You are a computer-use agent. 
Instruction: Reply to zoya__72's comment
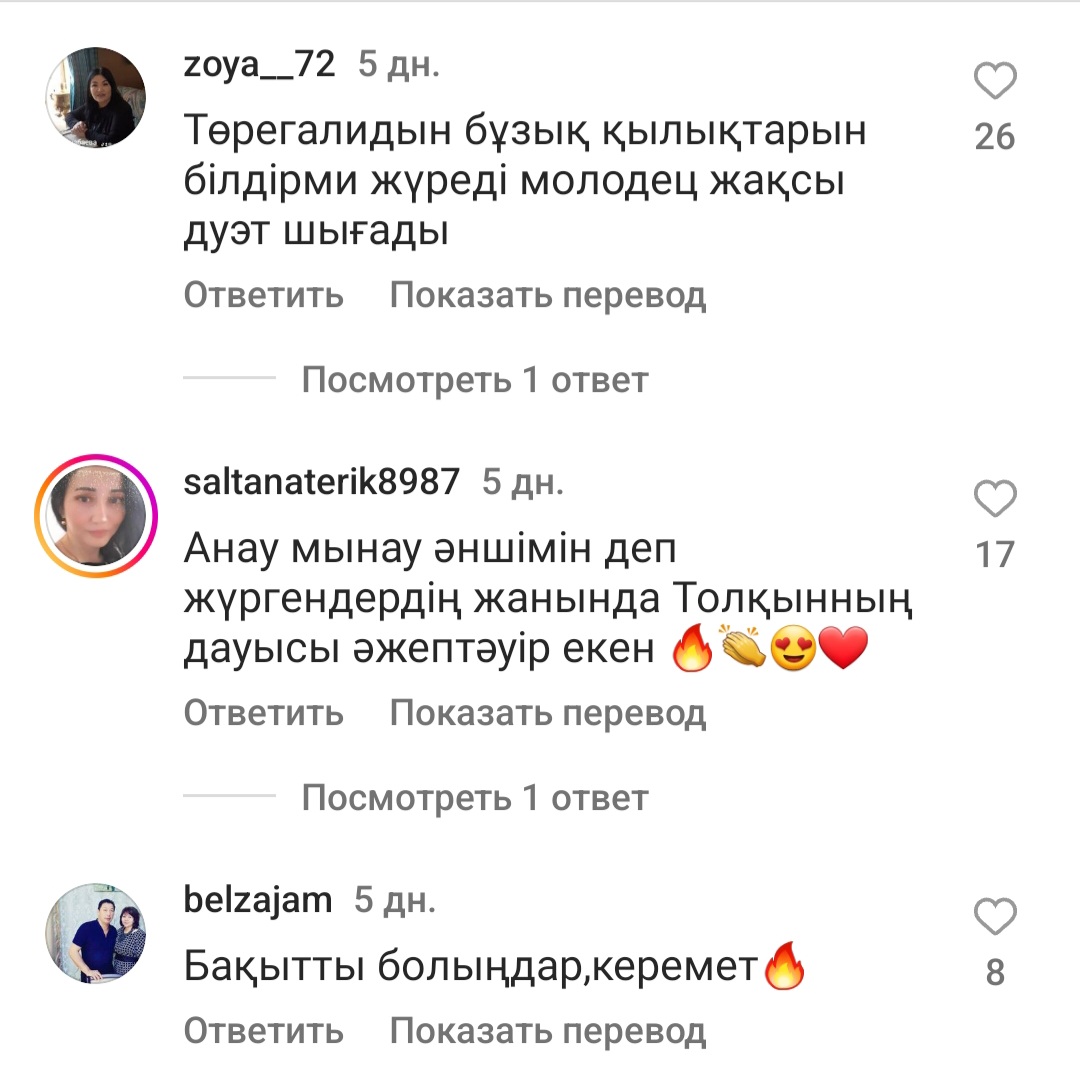(264, 295)
